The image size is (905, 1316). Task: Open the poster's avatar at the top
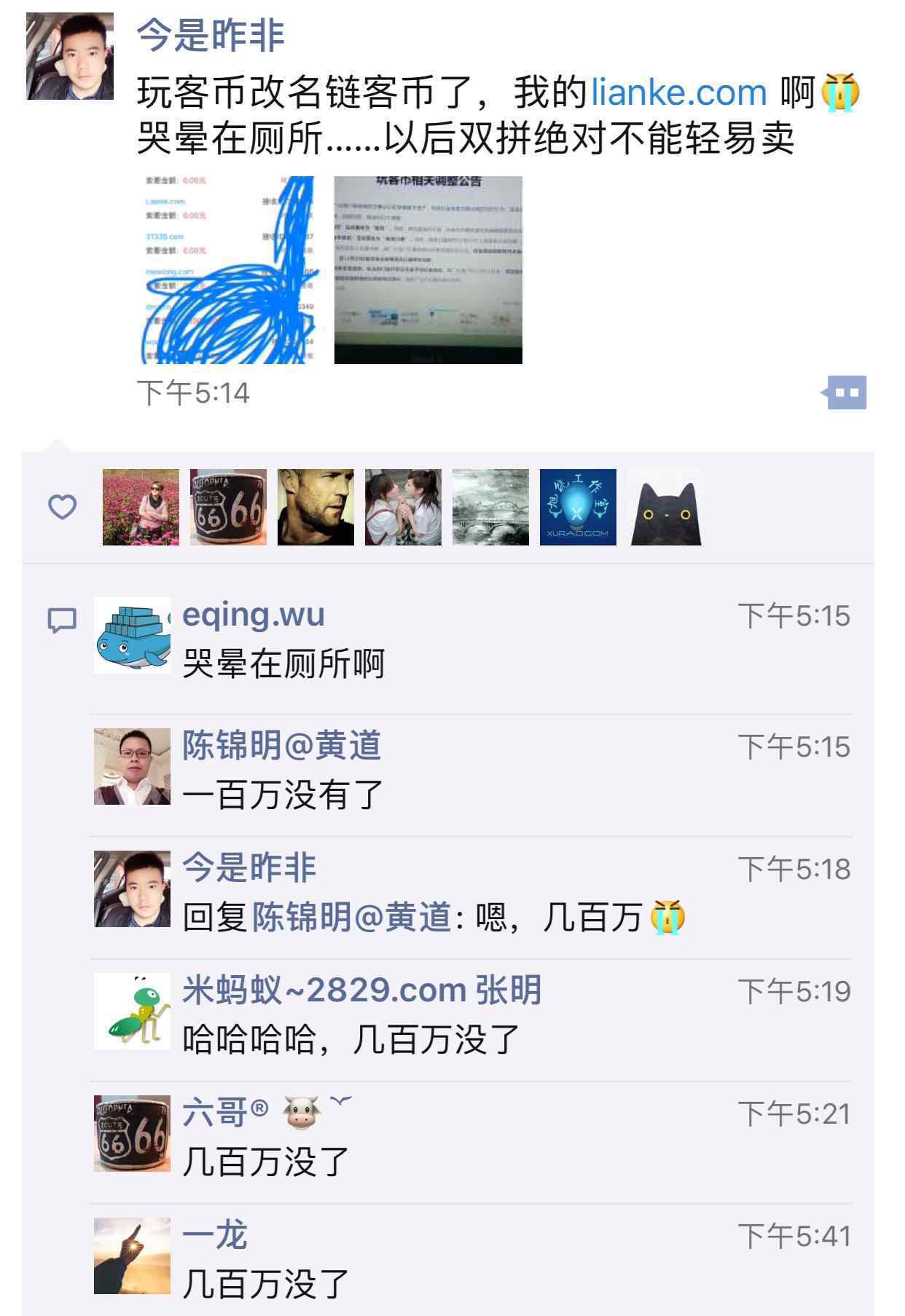(x=70, y=56)
